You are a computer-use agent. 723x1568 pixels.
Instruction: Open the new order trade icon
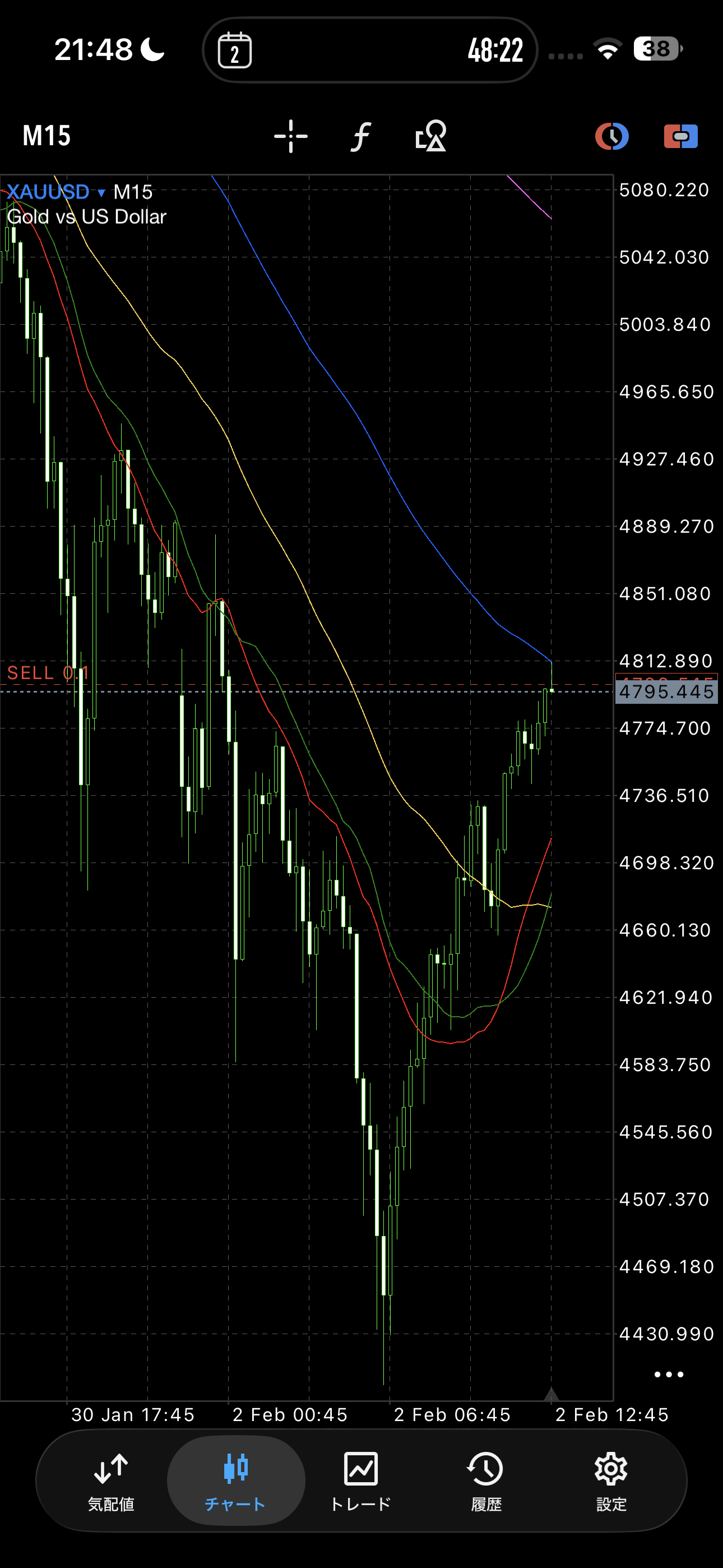[680, 136]
